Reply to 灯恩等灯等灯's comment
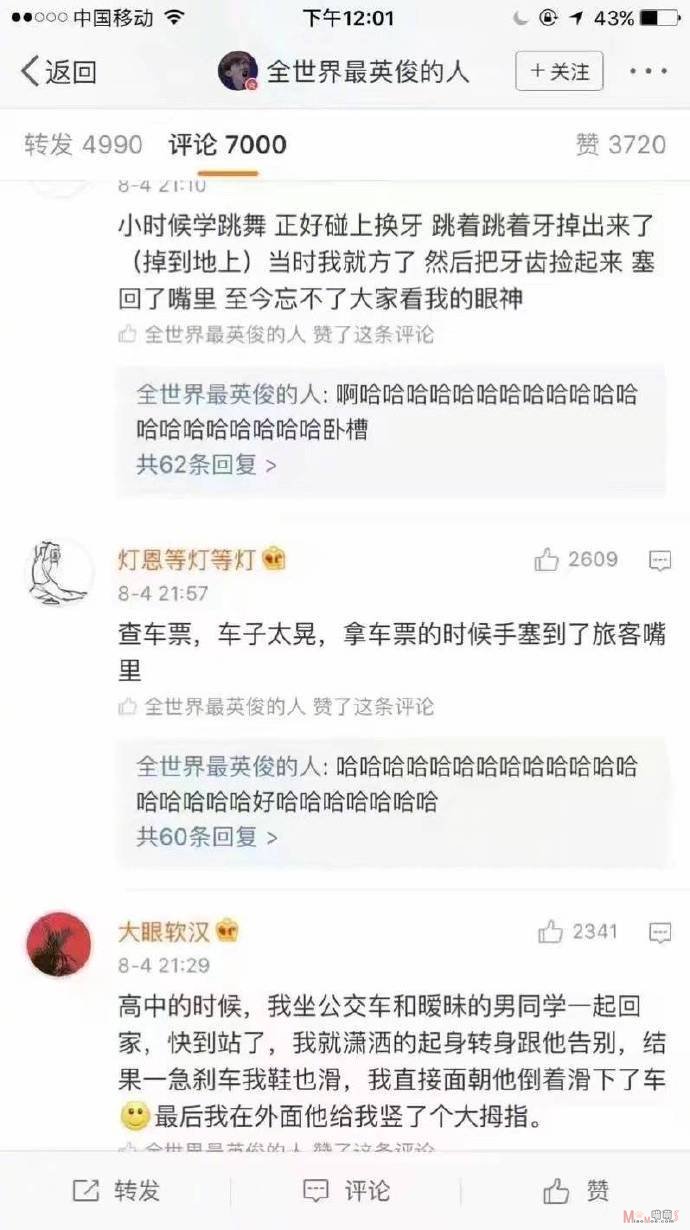Image resolution: width=690 pixels, height=1230 pixels. [x=660, y=561]
